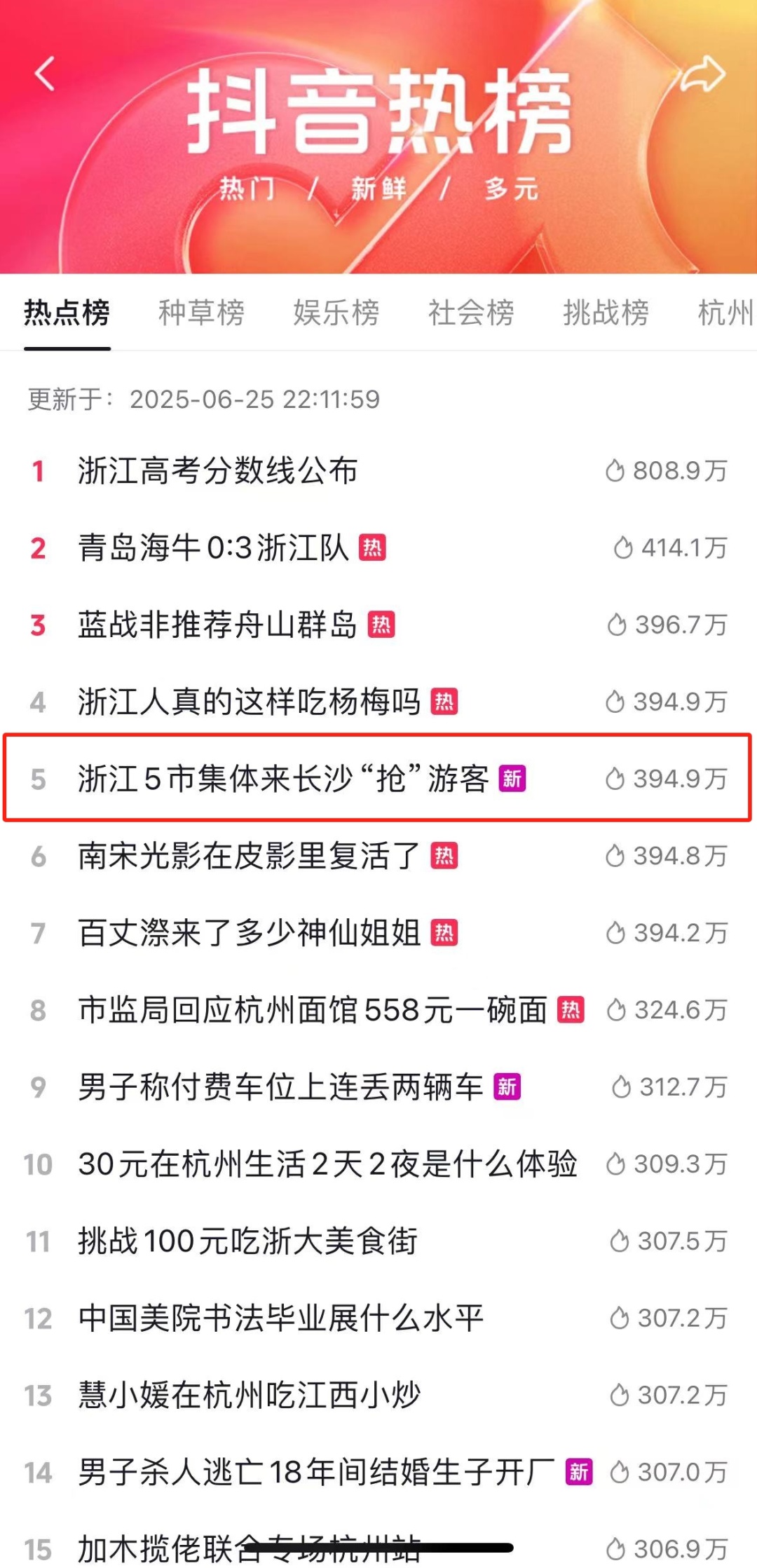Open 挑战100元吃浙大美食街

tap(247, 1241)
